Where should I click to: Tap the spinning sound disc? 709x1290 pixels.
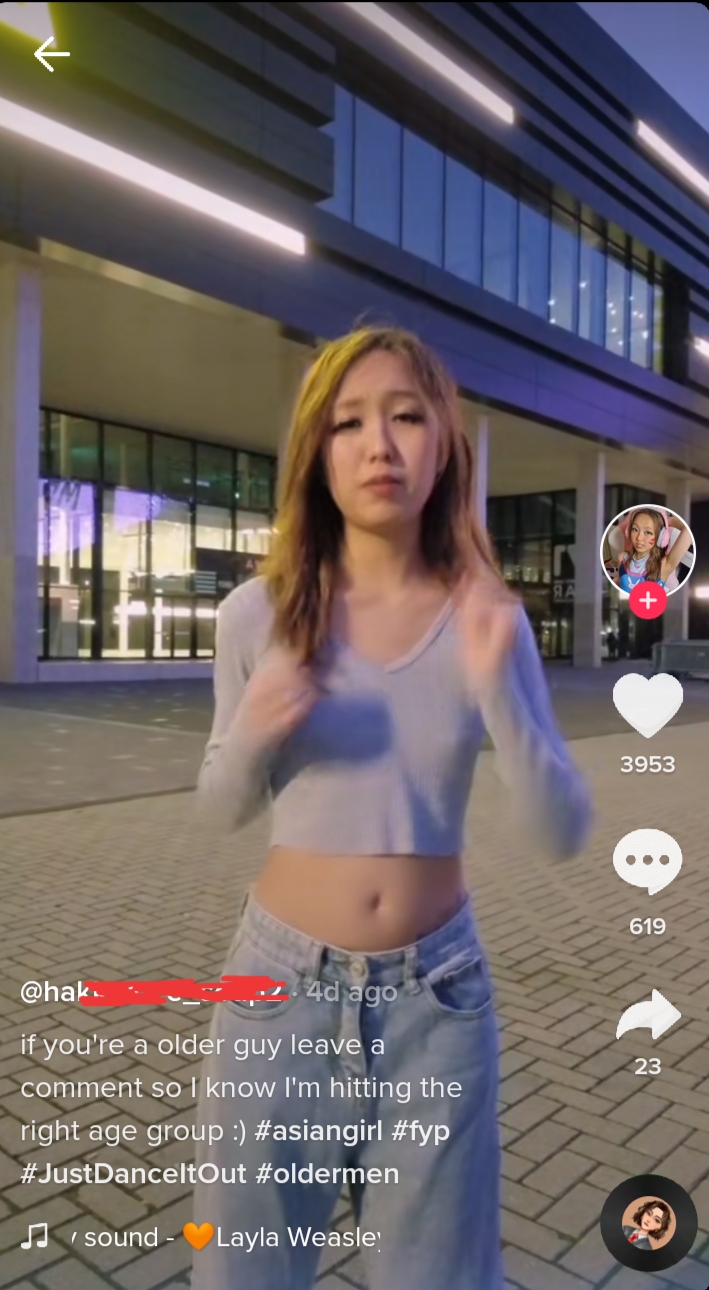(648, 1223)
